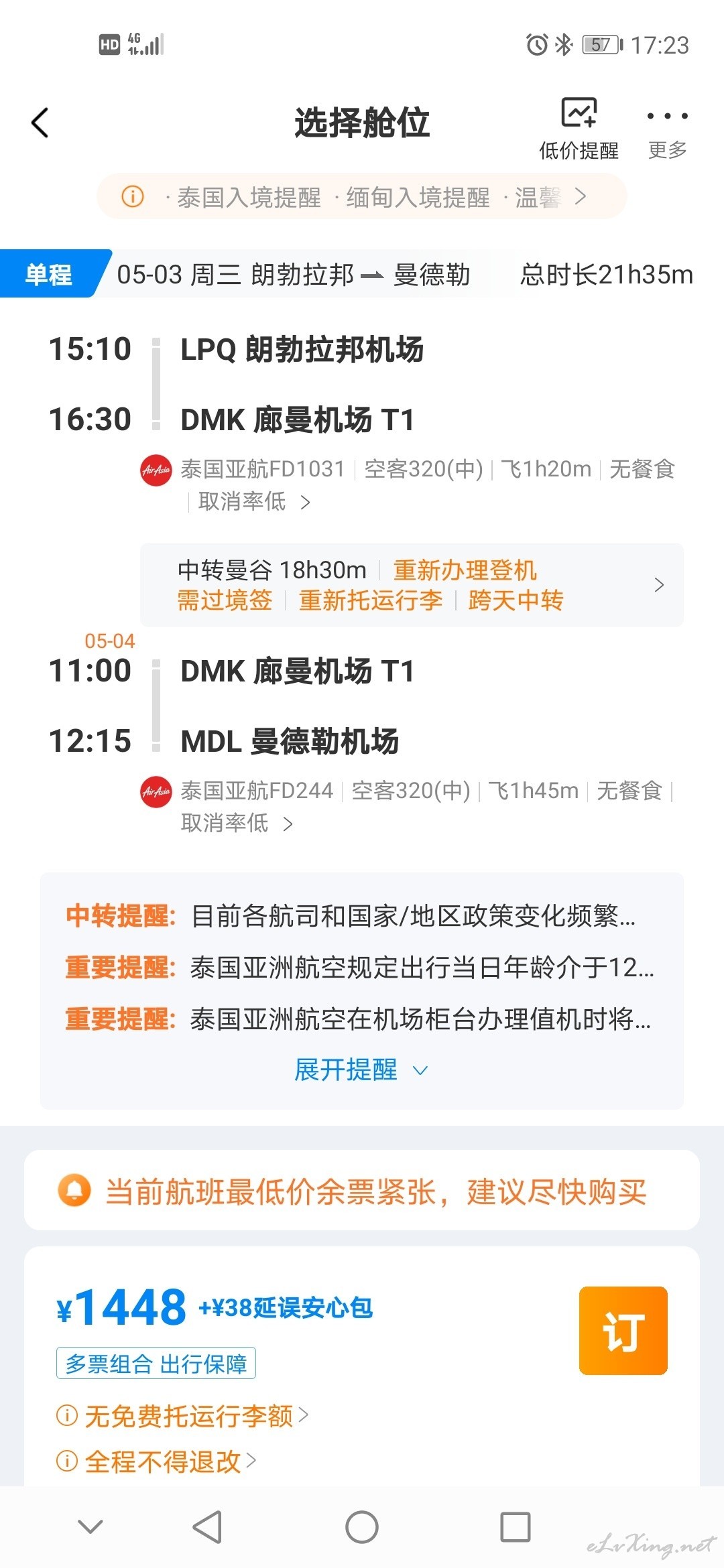Open 多票组合 出行保障 tag details
This screenshot has width=724, height=1568.
tap(156, 1364)
